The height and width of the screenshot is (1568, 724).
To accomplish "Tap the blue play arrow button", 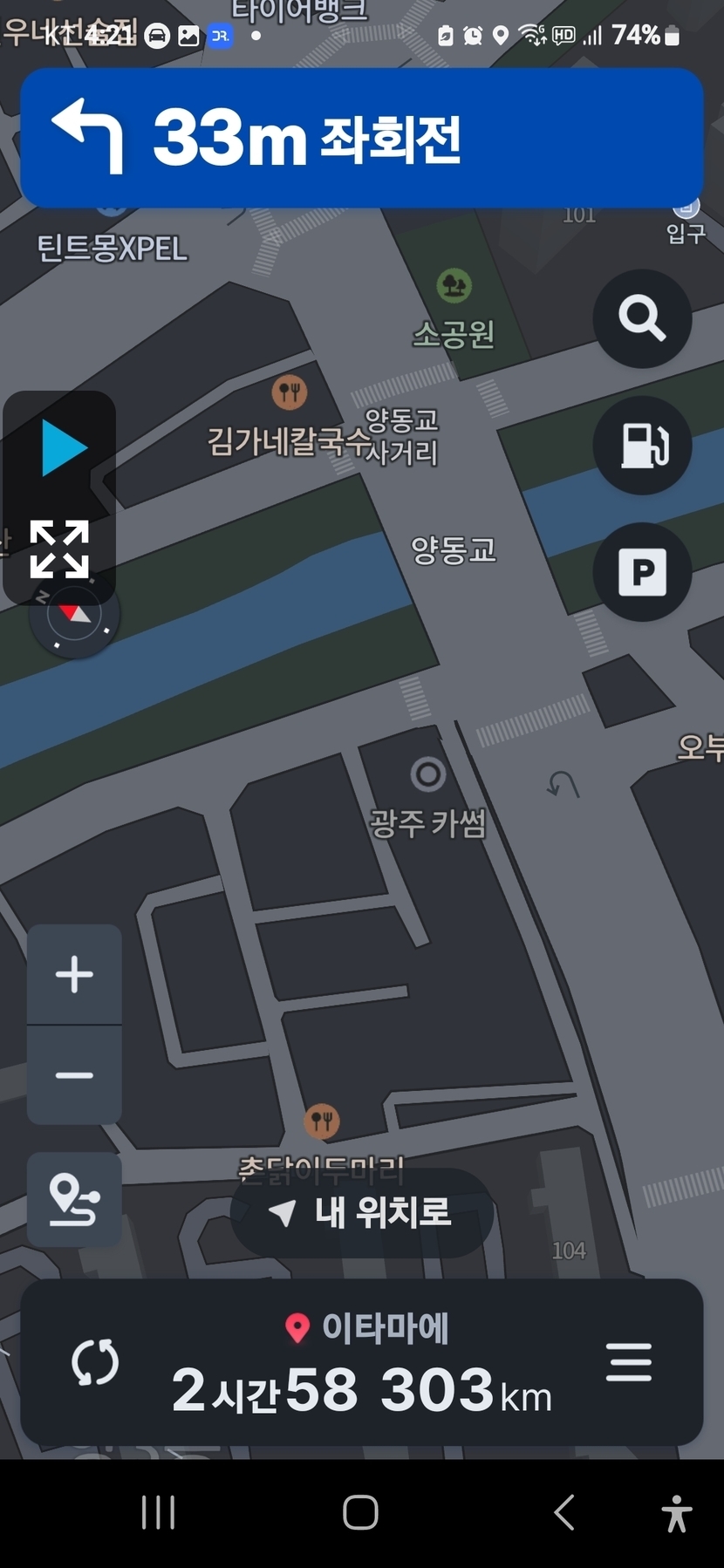I will [x=63, y=448].
